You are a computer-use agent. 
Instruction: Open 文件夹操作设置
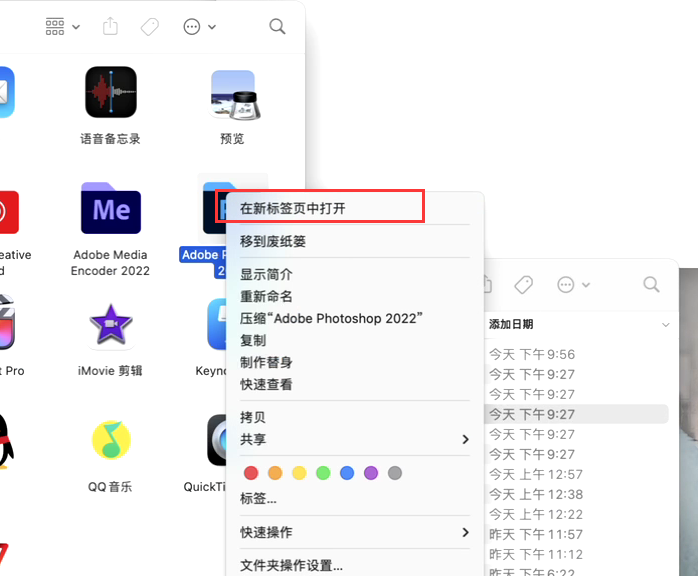coord(291,565)
